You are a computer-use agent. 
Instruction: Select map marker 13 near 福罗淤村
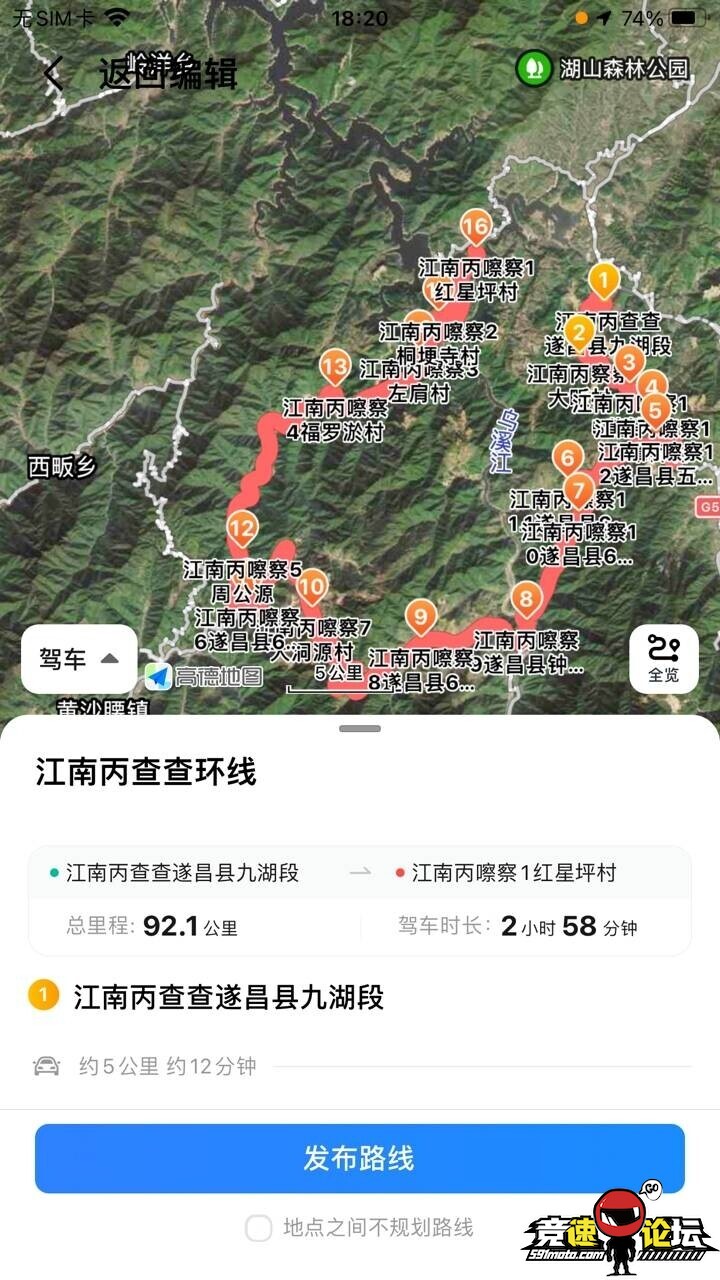(x=334, y=367)
